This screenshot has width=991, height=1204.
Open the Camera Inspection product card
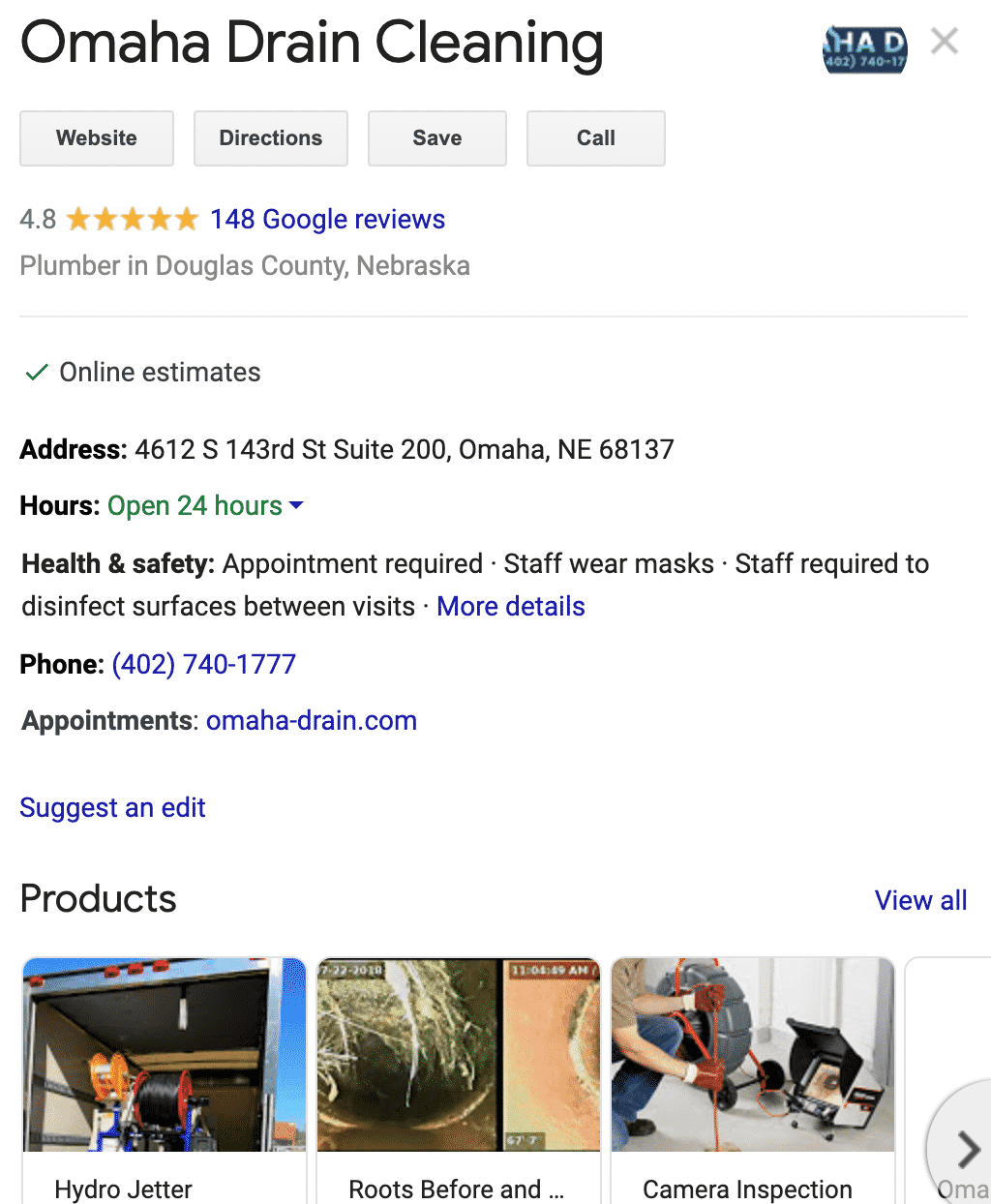click(753, 1074)
